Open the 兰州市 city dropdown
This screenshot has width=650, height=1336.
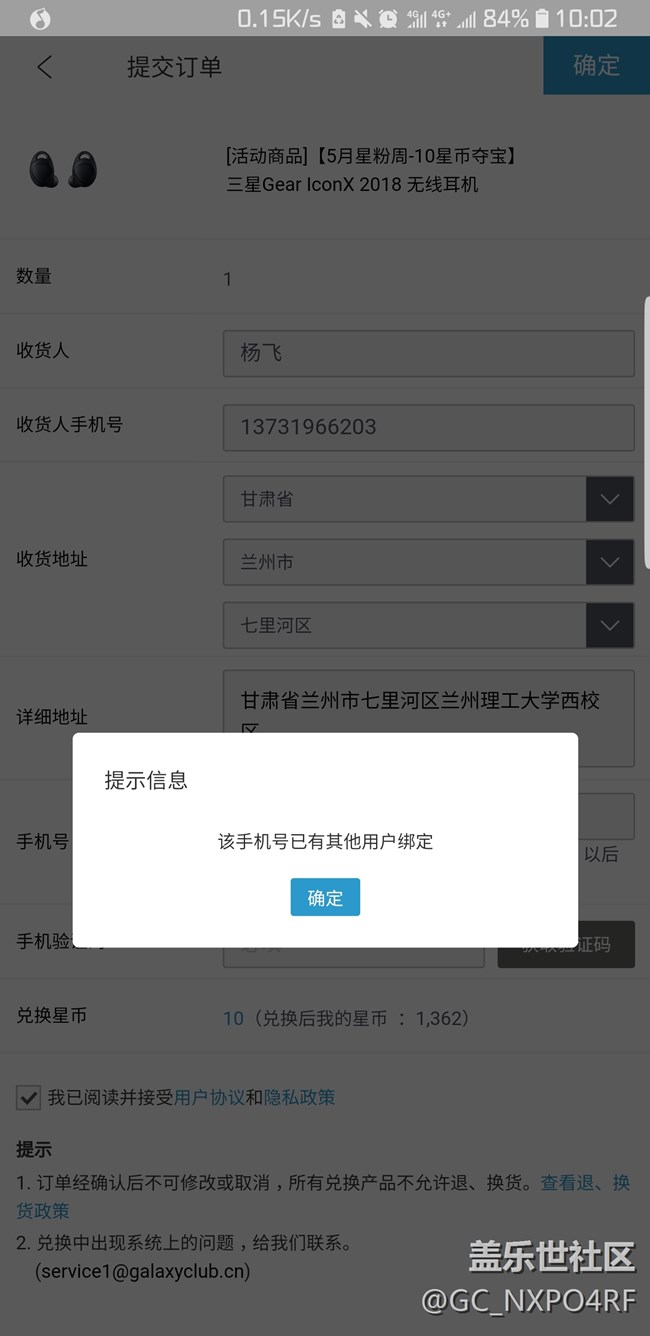point(428,562)
